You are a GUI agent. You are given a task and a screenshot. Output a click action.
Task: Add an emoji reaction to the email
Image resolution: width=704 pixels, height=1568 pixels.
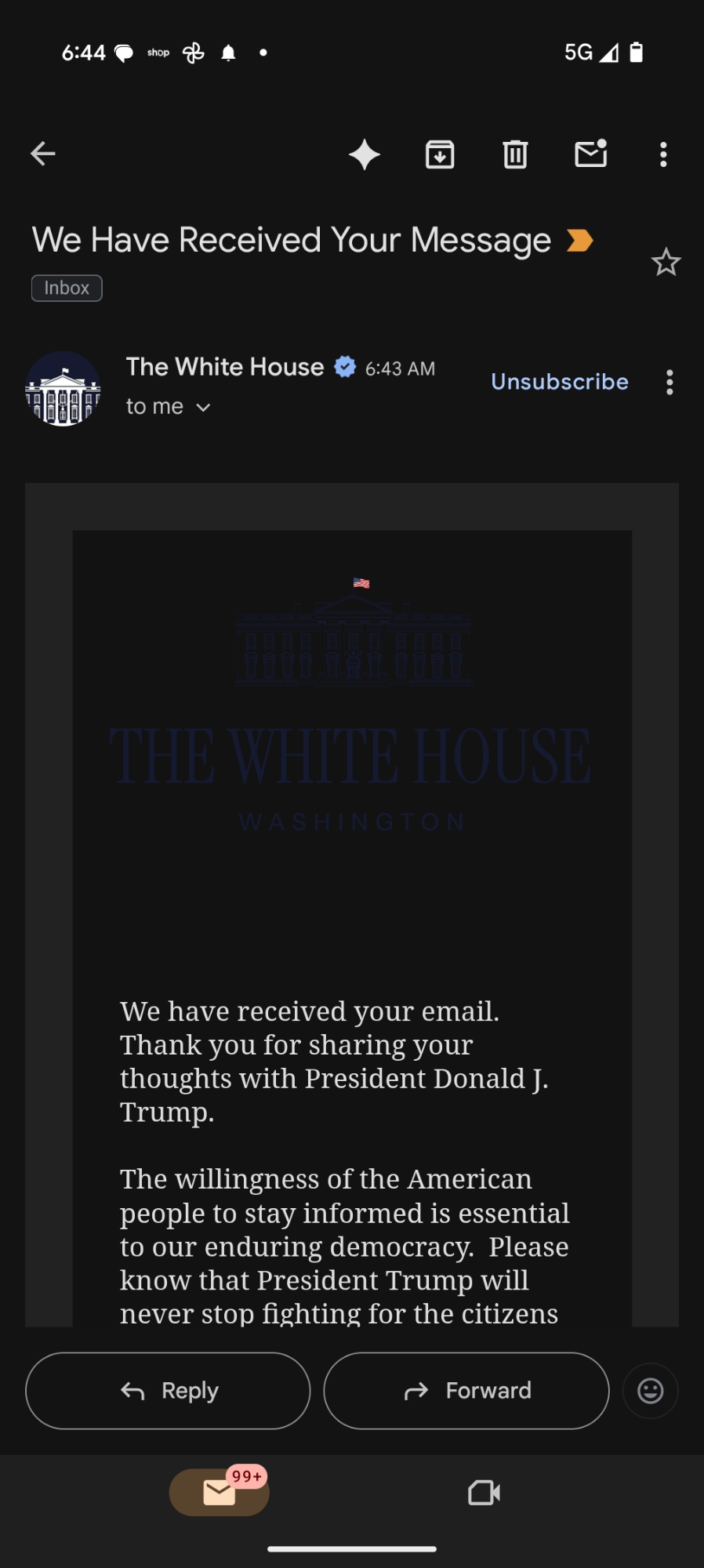pyautogui.click(x=650, y=1391)
